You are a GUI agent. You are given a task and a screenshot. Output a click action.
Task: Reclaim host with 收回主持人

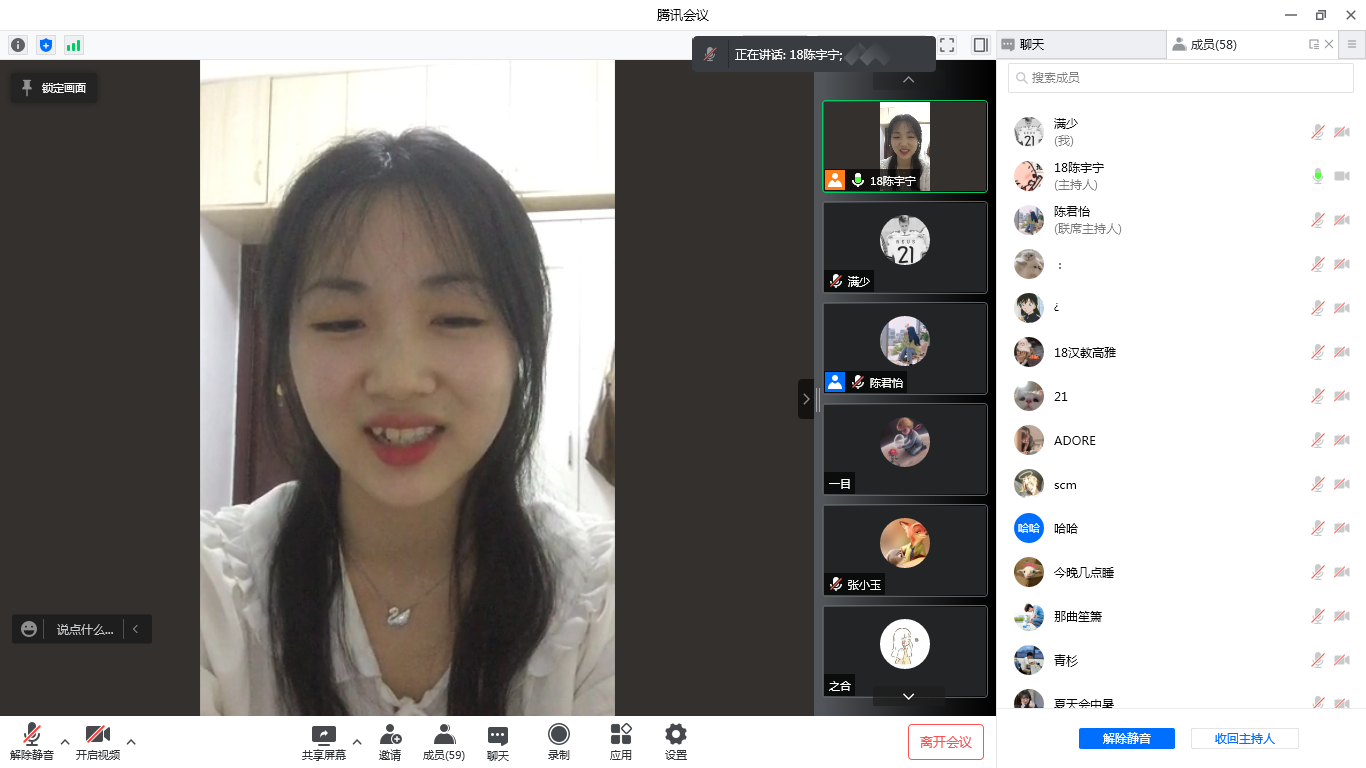1244,739
